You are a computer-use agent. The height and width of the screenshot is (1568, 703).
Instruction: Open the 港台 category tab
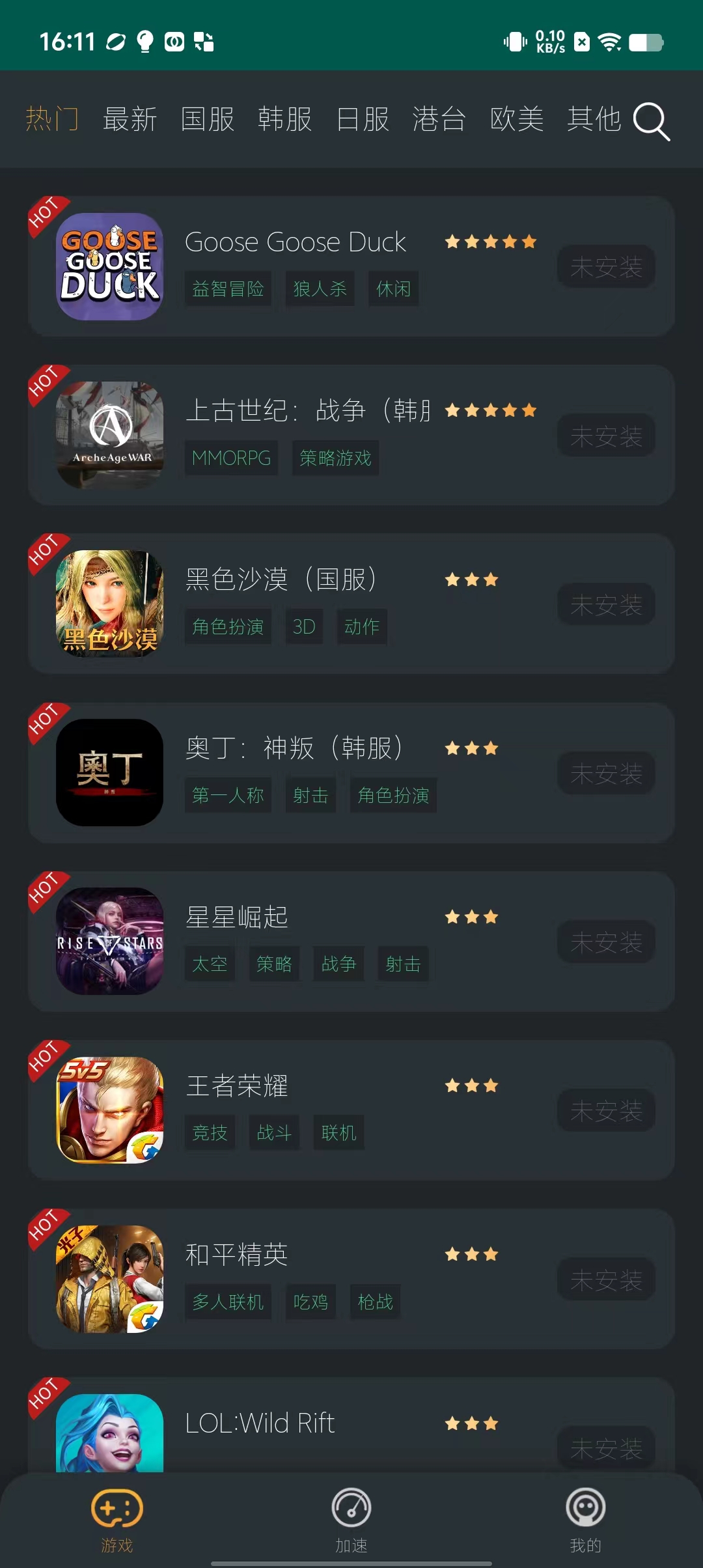(x=439, y=120)
